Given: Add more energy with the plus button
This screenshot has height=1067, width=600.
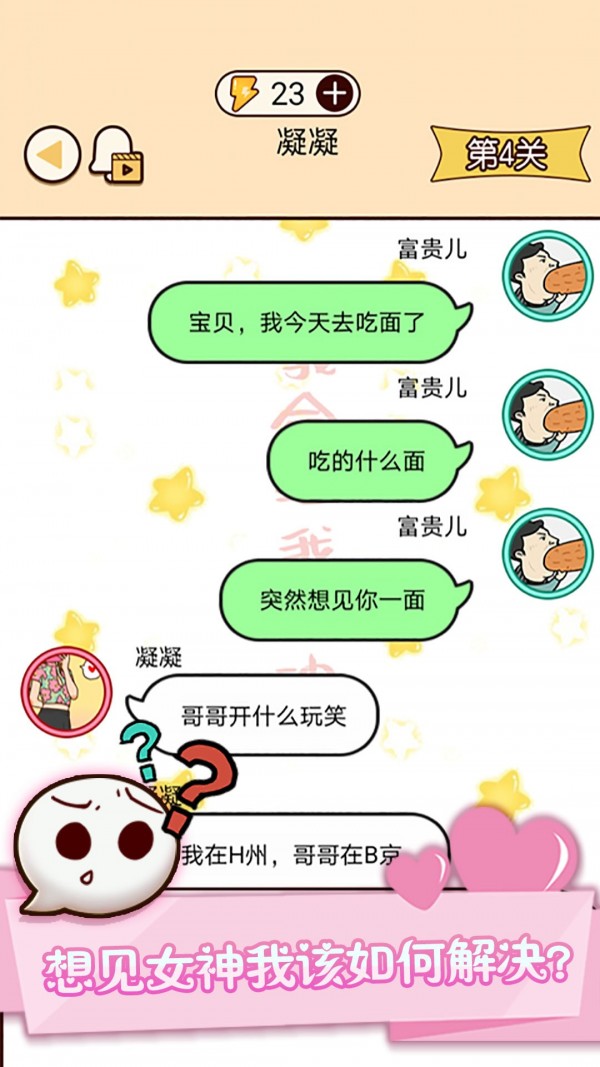Looking at the screenshot, I should (335, 94).
